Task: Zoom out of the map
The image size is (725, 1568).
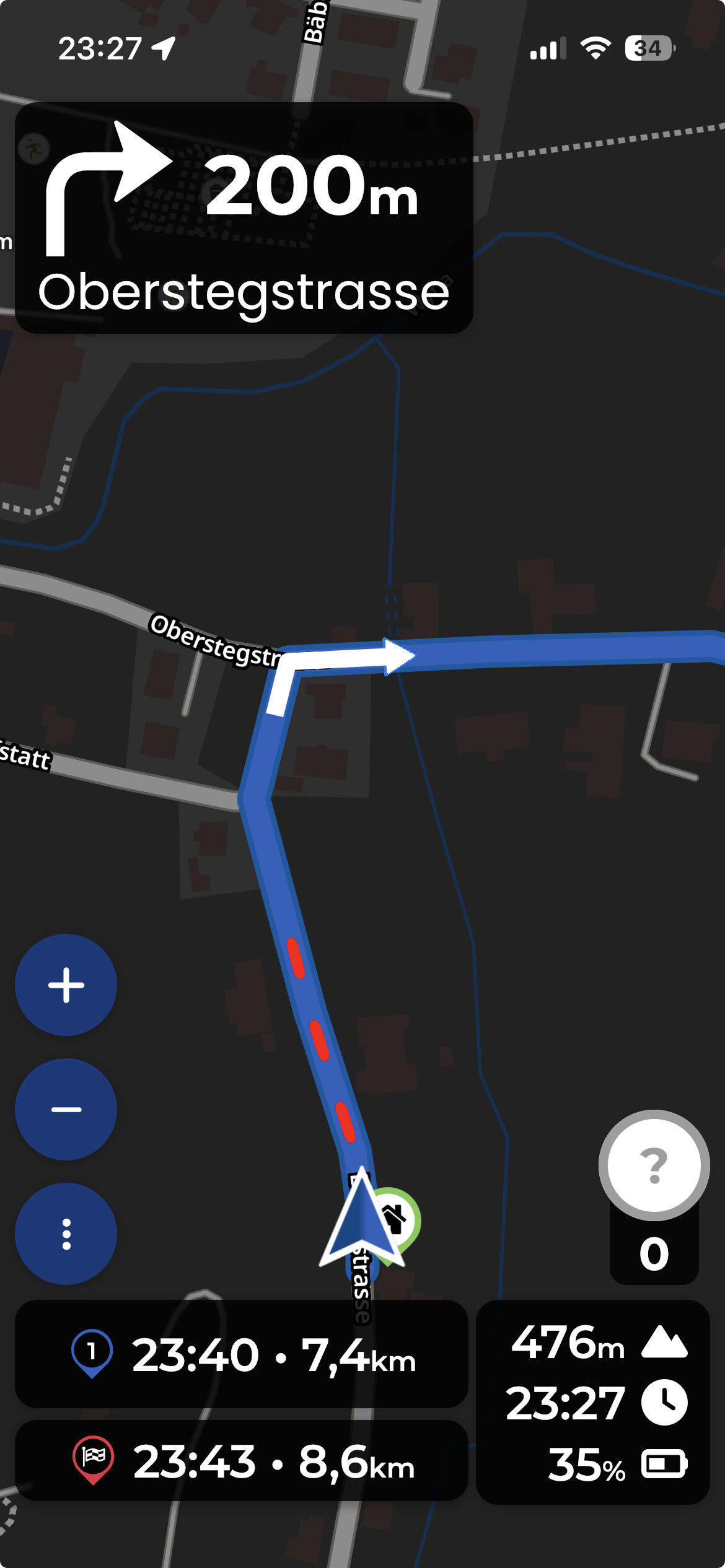Action: 66,1109
